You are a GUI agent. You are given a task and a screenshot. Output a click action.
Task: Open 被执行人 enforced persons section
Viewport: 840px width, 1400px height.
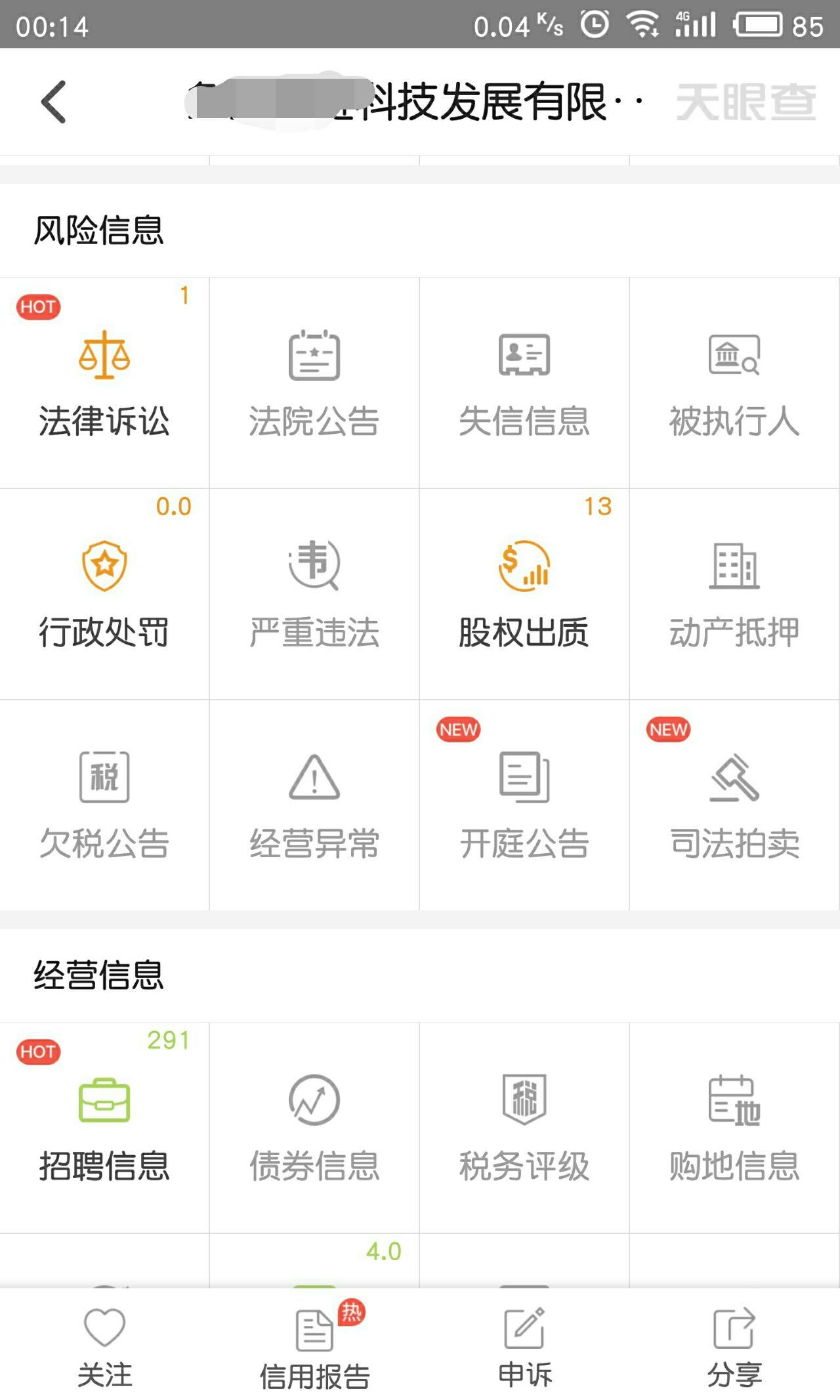tap(734, 381)
